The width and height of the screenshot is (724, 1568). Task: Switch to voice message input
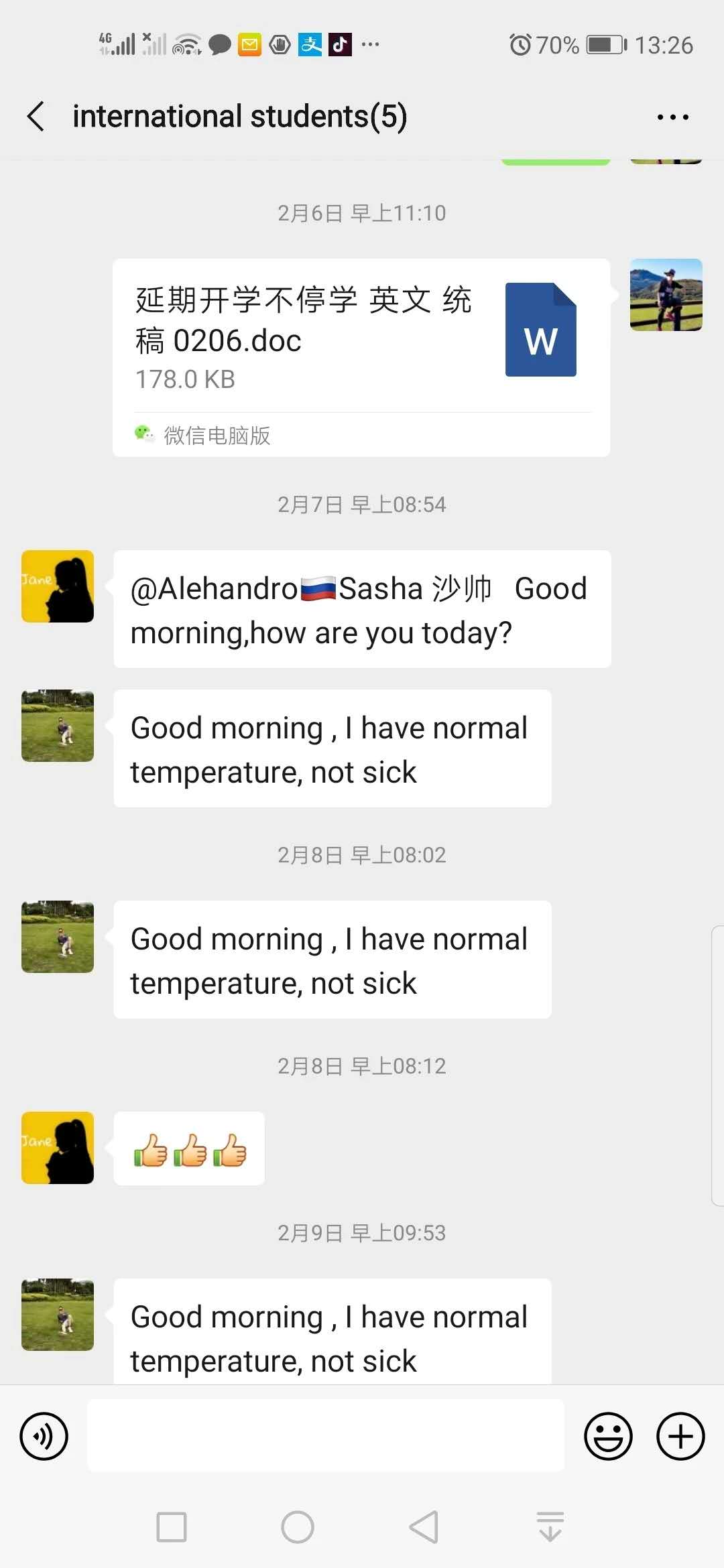[44, 1436]
